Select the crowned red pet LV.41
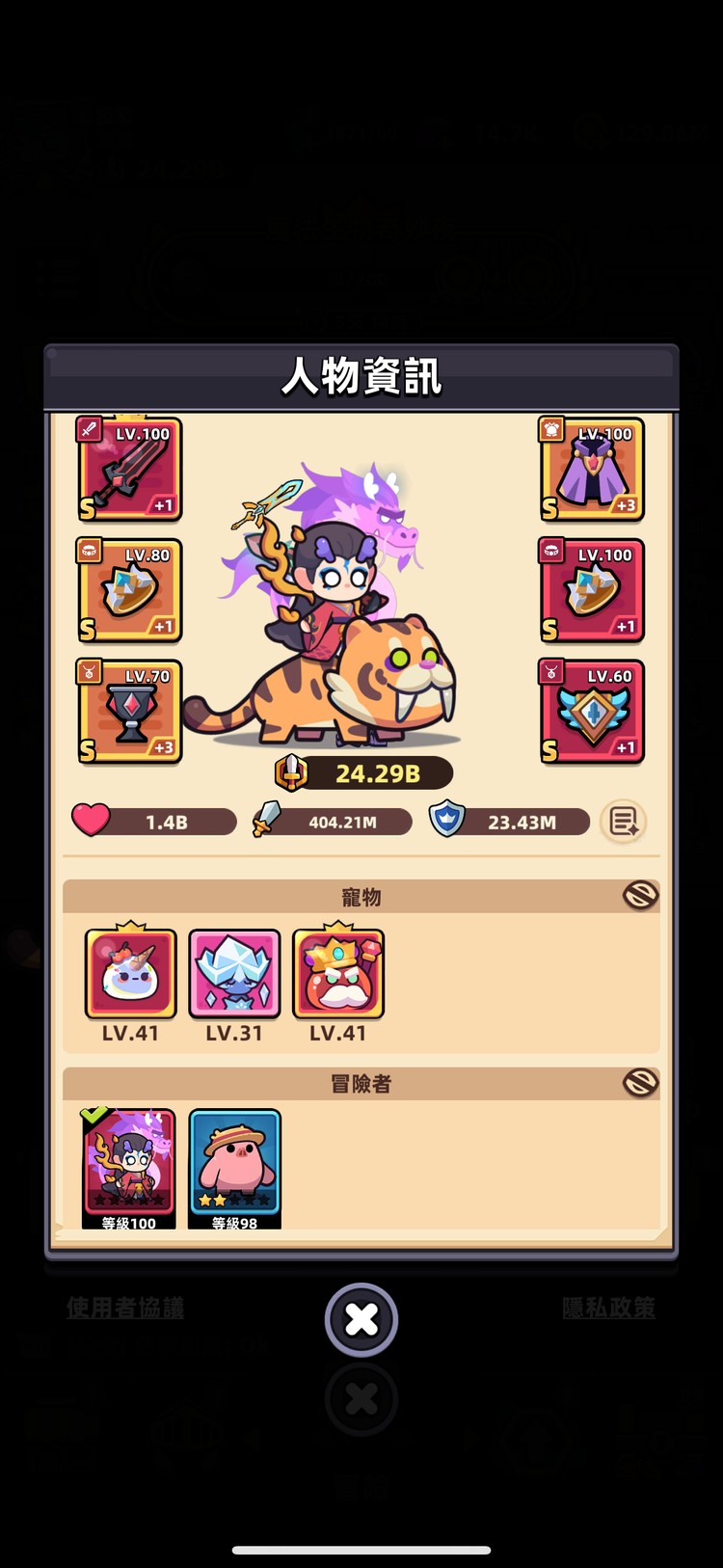Screen dimensions: 723x1568 [338, 974]
